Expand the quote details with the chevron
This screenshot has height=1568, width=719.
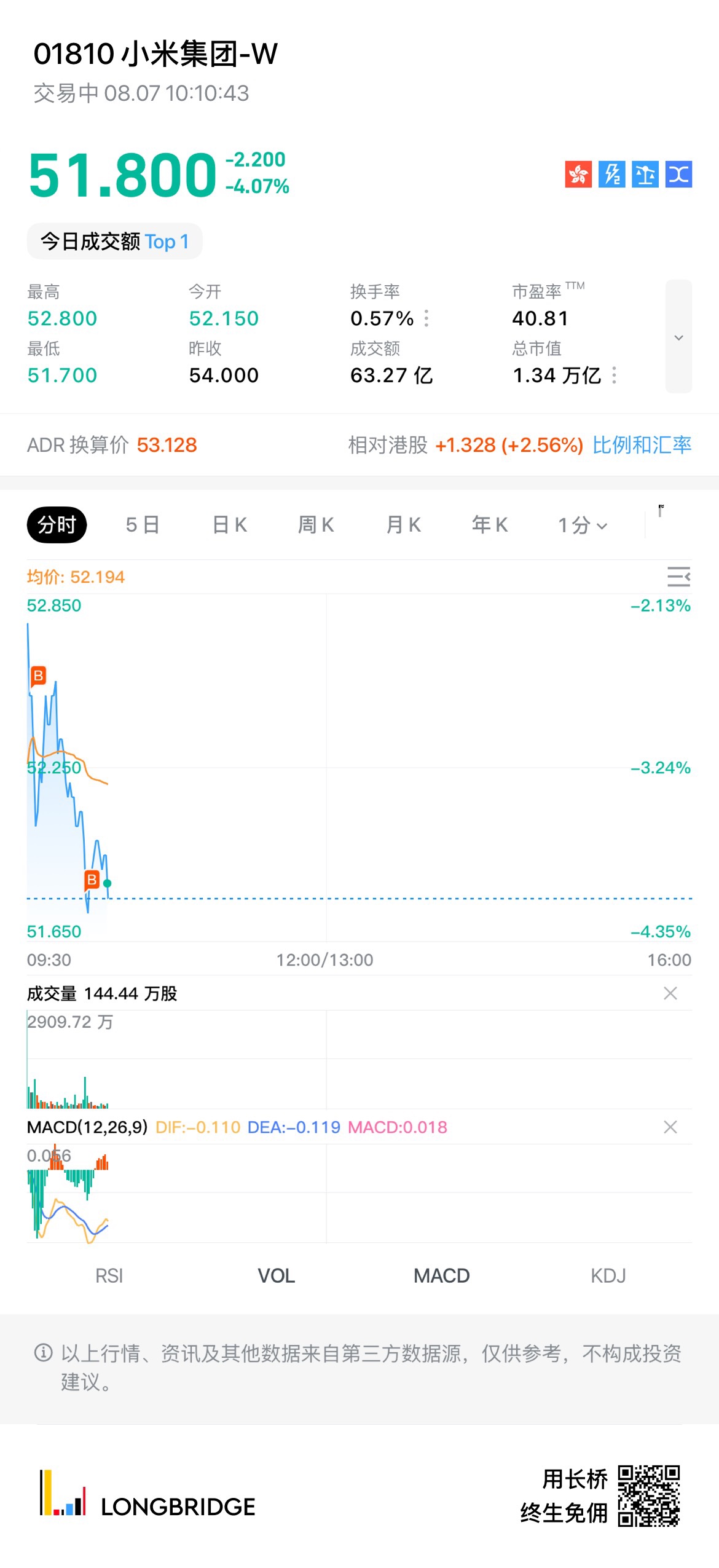678,337
